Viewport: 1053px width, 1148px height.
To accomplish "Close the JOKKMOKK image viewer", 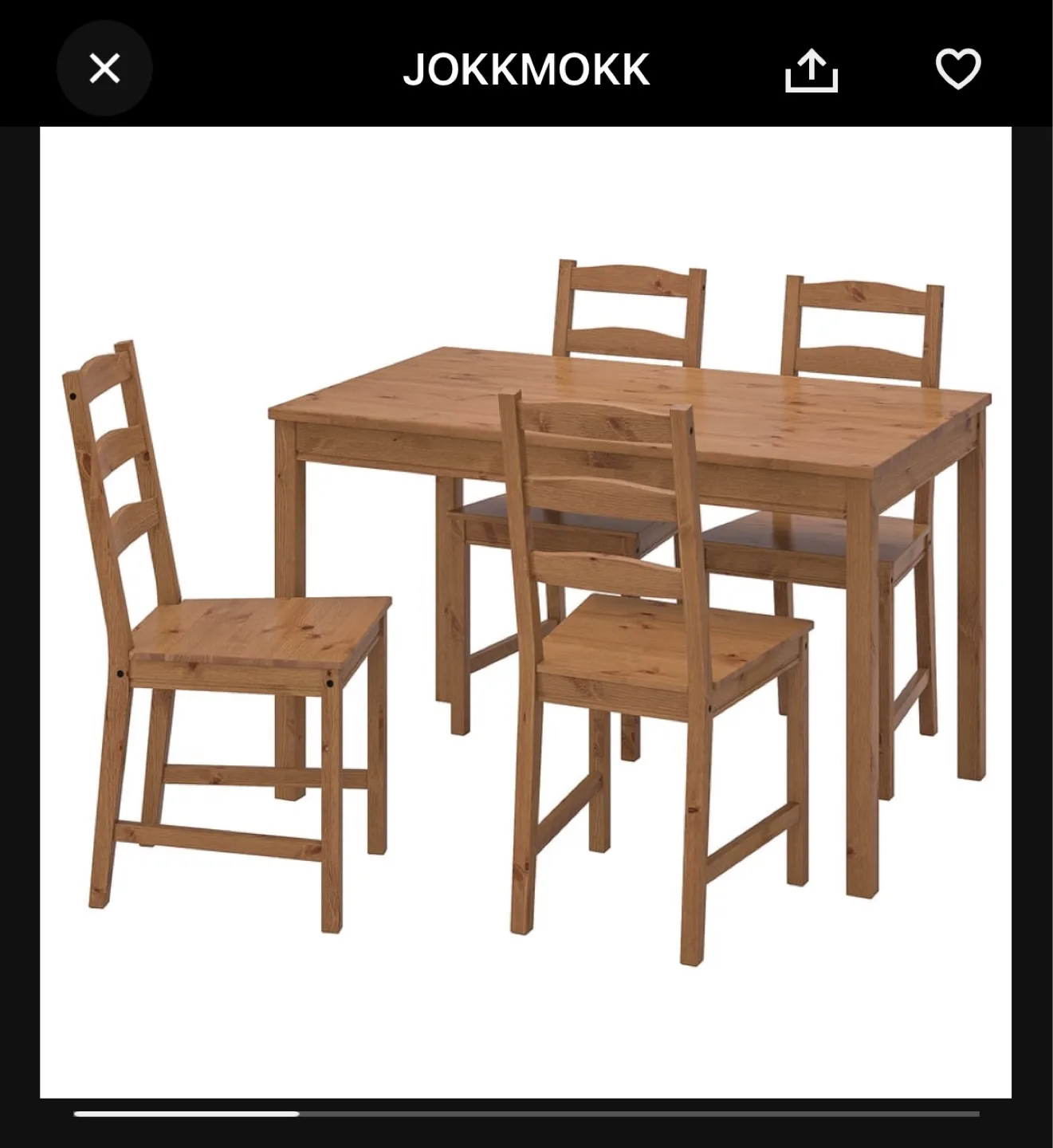I will coord(104,68).
